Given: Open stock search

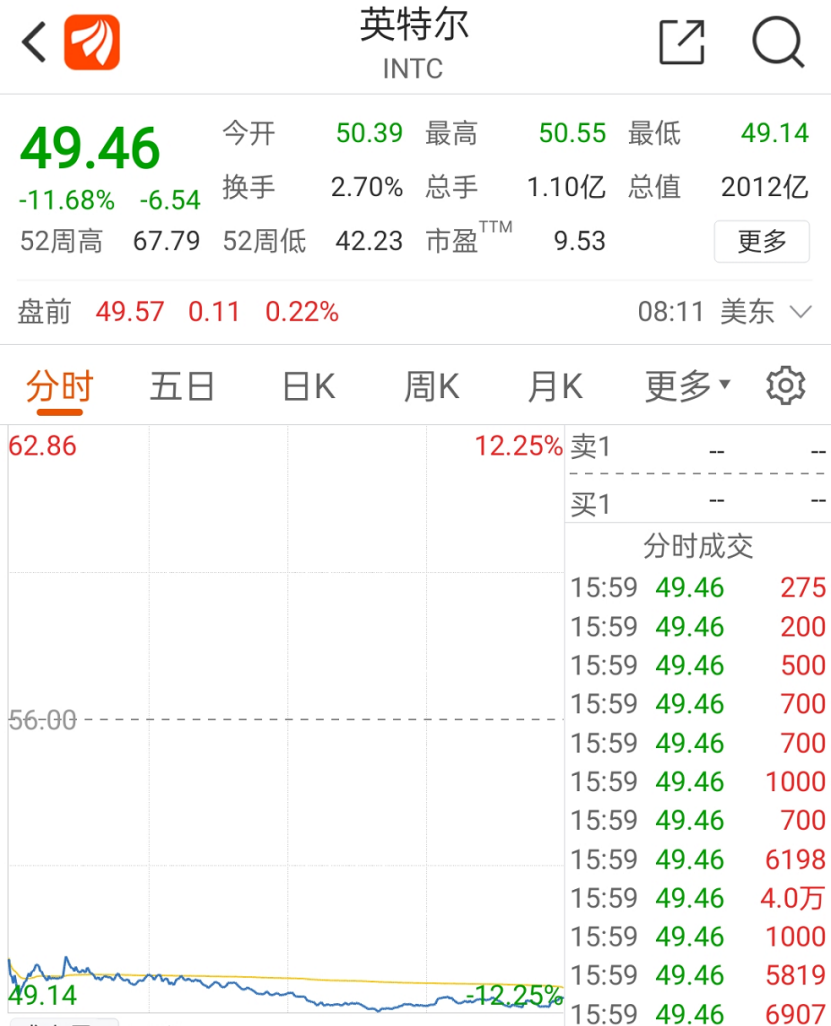Looking at the screenshot, I should (778, 43).
